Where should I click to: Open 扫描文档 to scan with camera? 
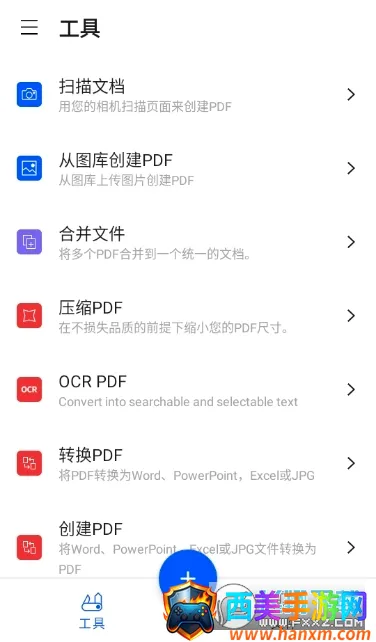point(188,95)
